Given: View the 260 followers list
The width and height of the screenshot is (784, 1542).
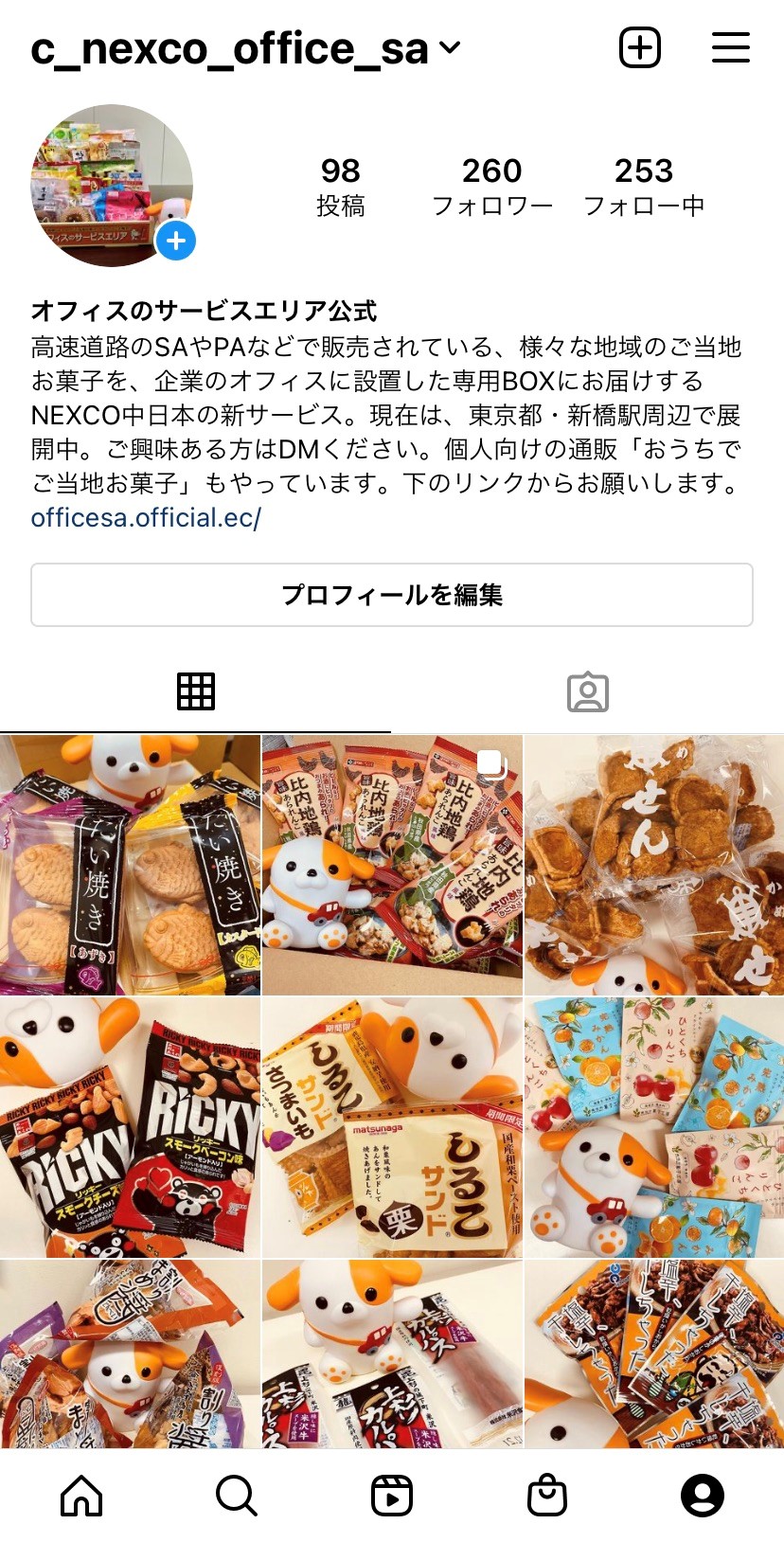Looking at the screenshot, I should coord(491,187).
